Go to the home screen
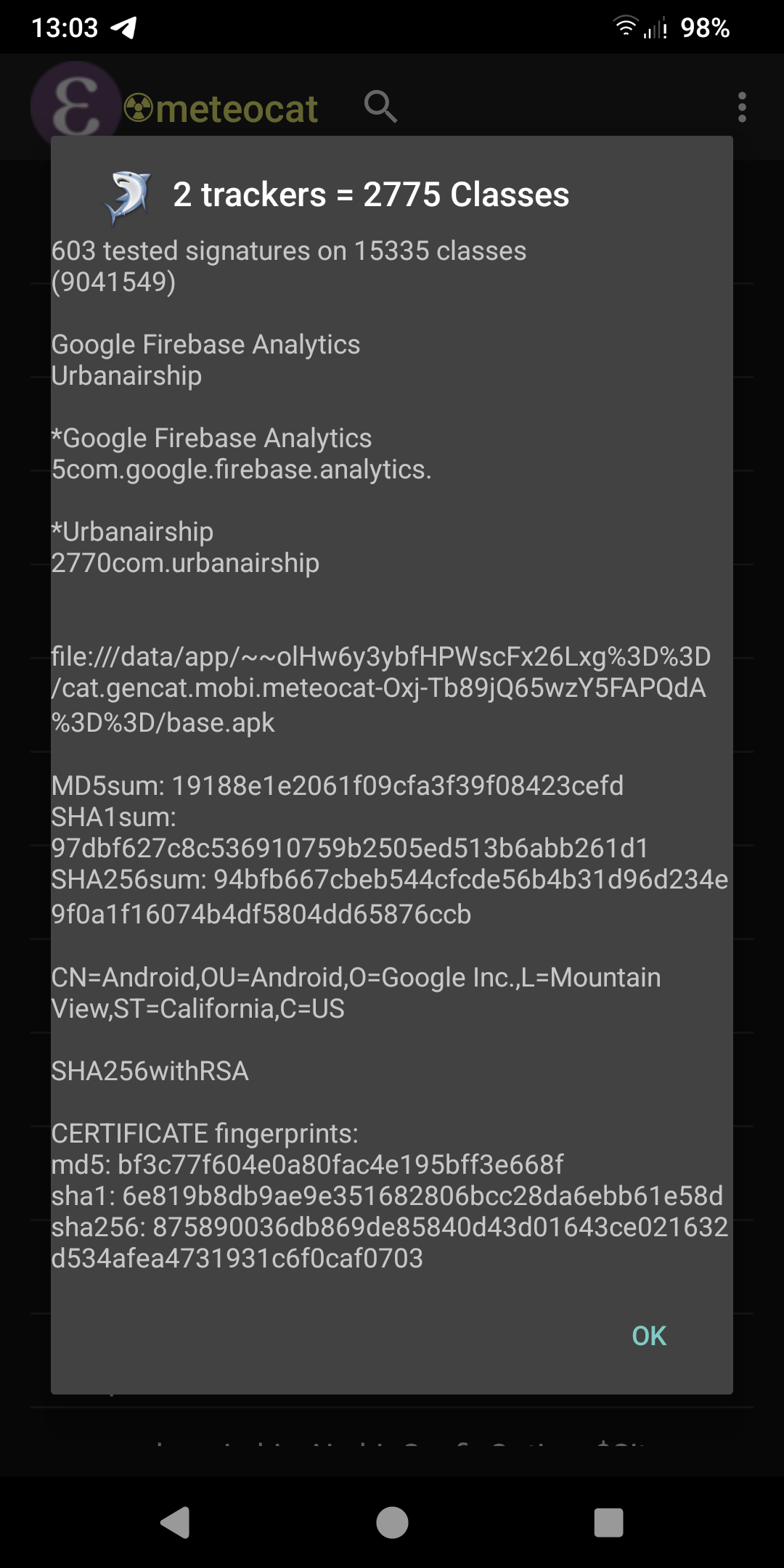The height and width of the screenshot is (1568, 784). click(392, 1522)
